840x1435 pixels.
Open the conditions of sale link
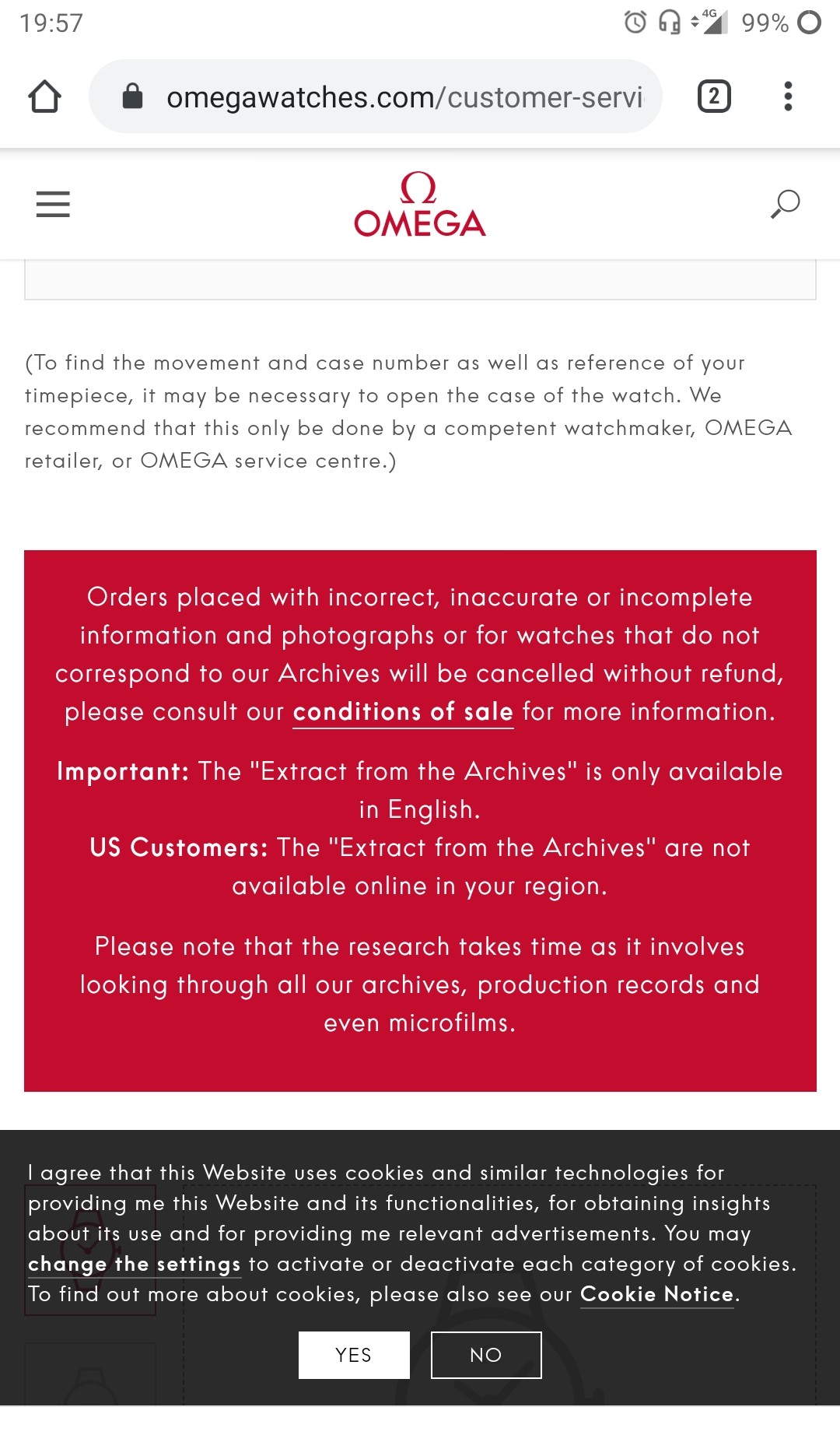click(x=402, y=711)
